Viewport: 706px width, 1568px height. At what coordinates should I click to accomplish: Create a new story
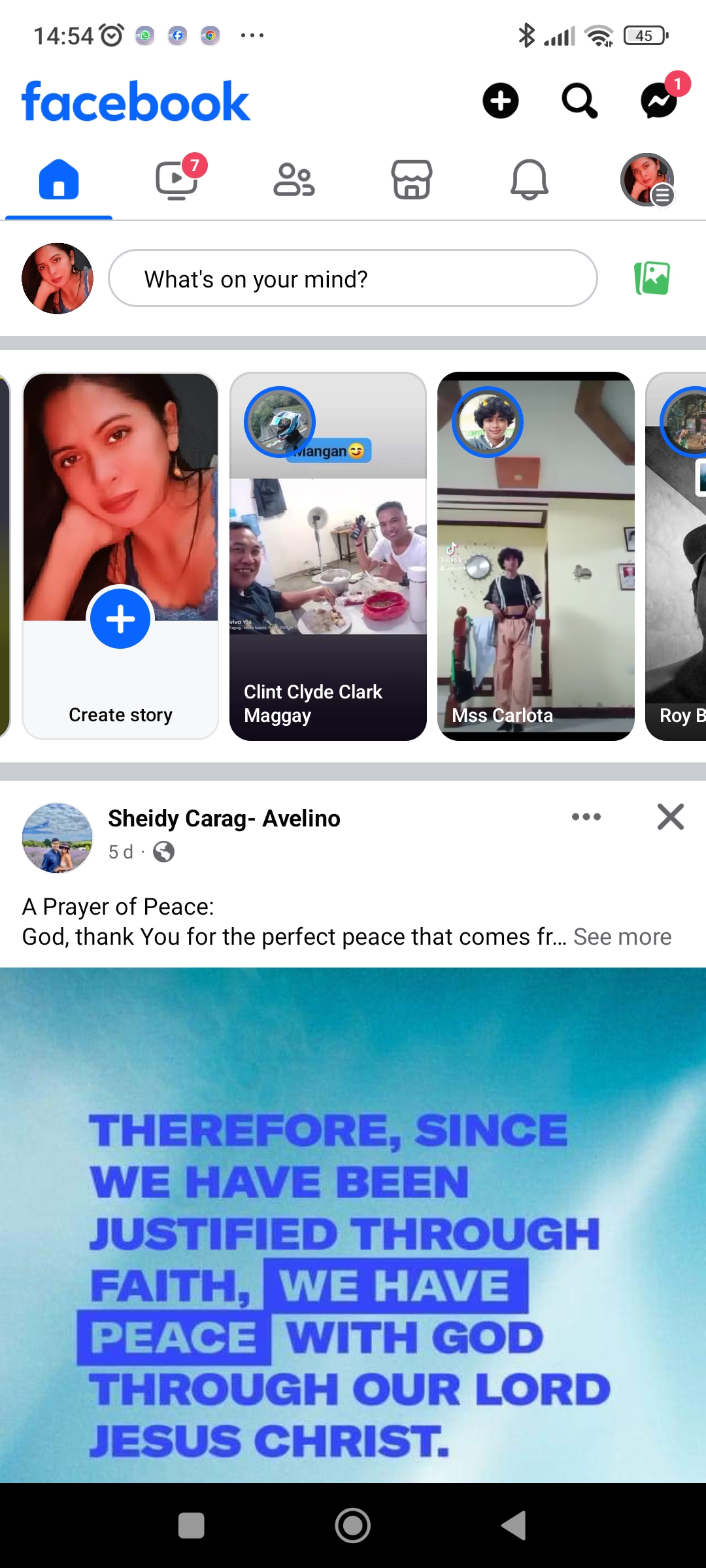[x=120, y=556]
